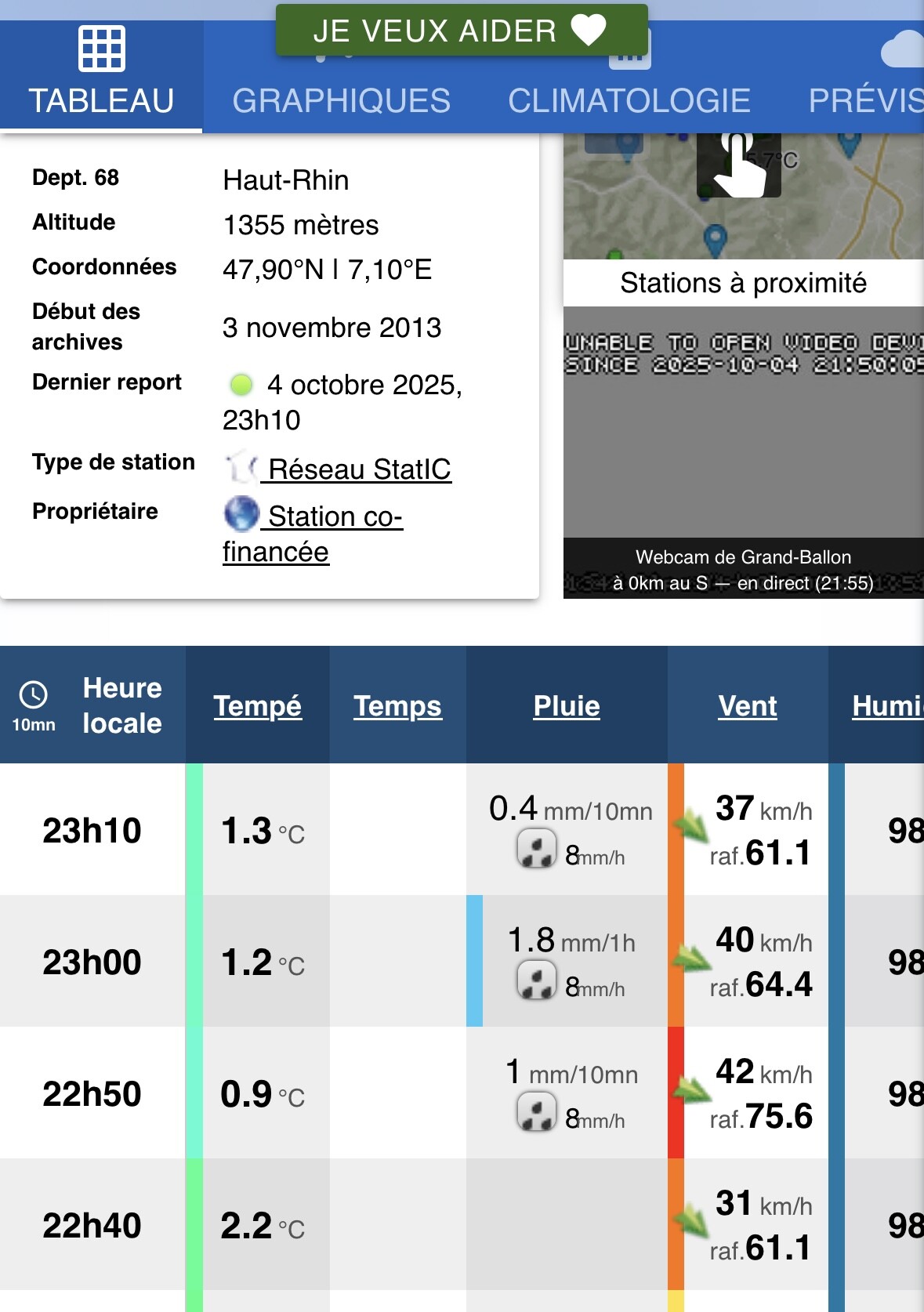924x1312 pixels.
Task: Open the Pluie column header link
Action: pos(566,706)
